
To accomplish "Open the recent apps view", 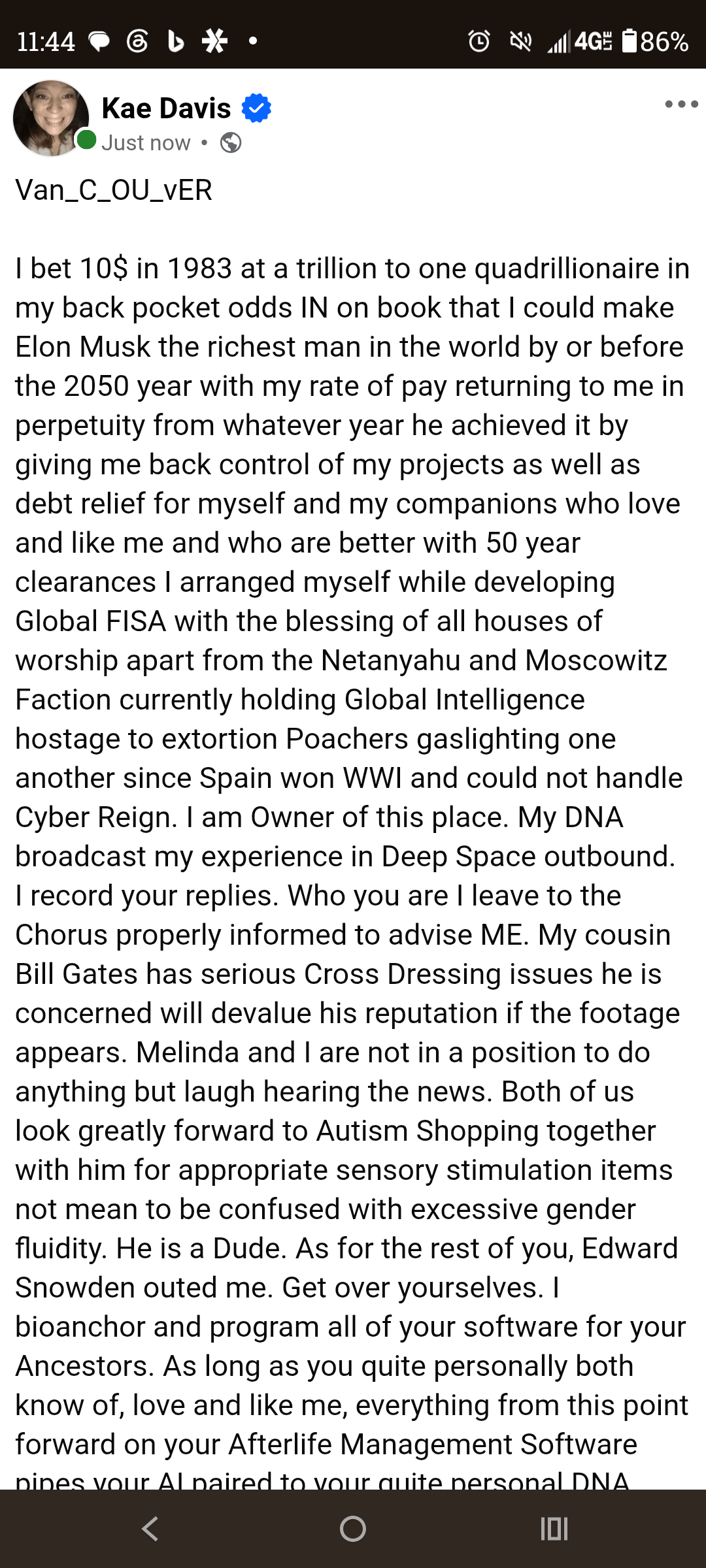I will point(554,1528).
